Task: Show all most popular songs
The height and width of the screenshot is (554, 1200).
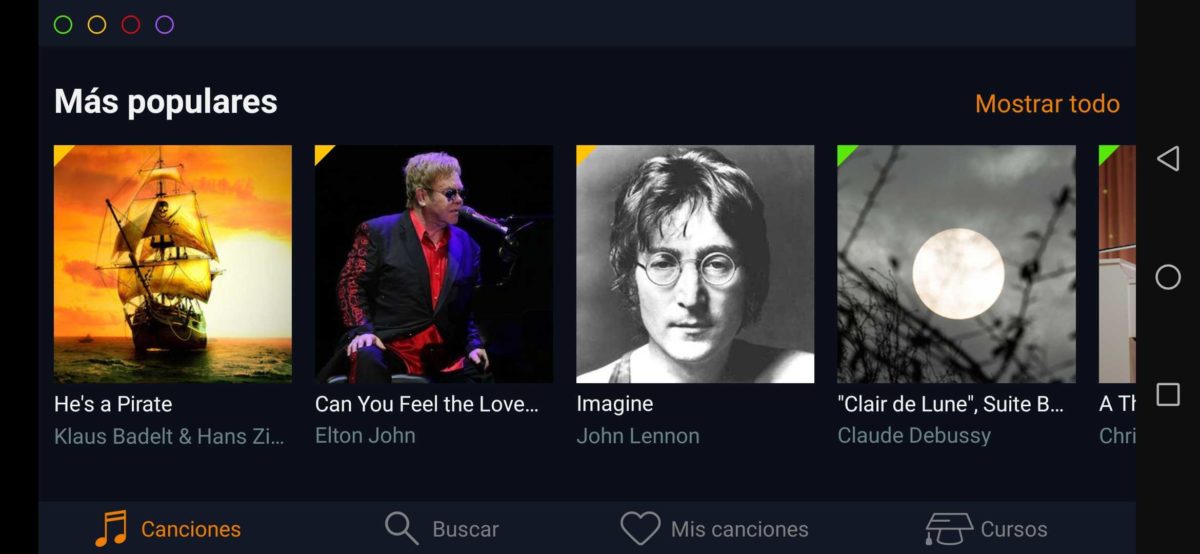Action: click(1046, 104)
